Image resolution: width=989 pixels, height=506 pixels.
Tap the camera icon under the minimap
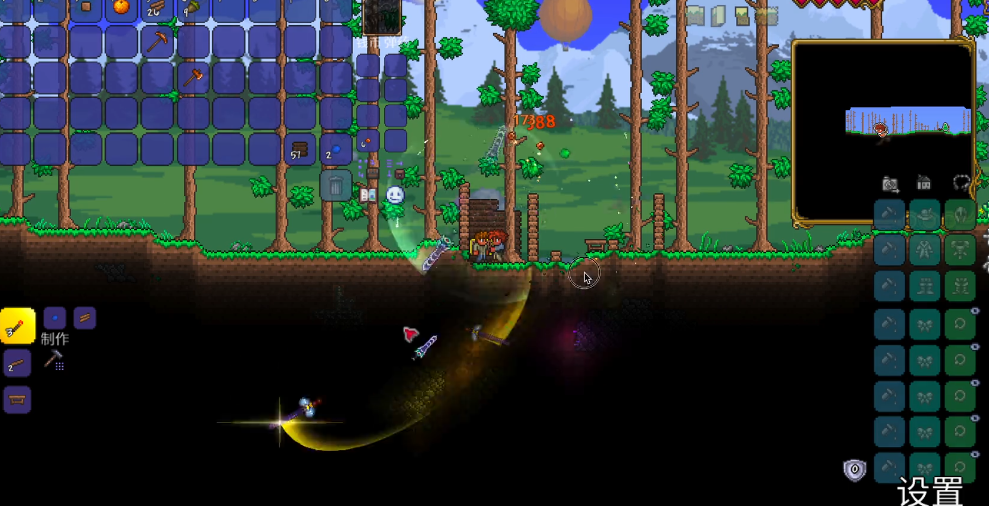[x=890, y=184]
